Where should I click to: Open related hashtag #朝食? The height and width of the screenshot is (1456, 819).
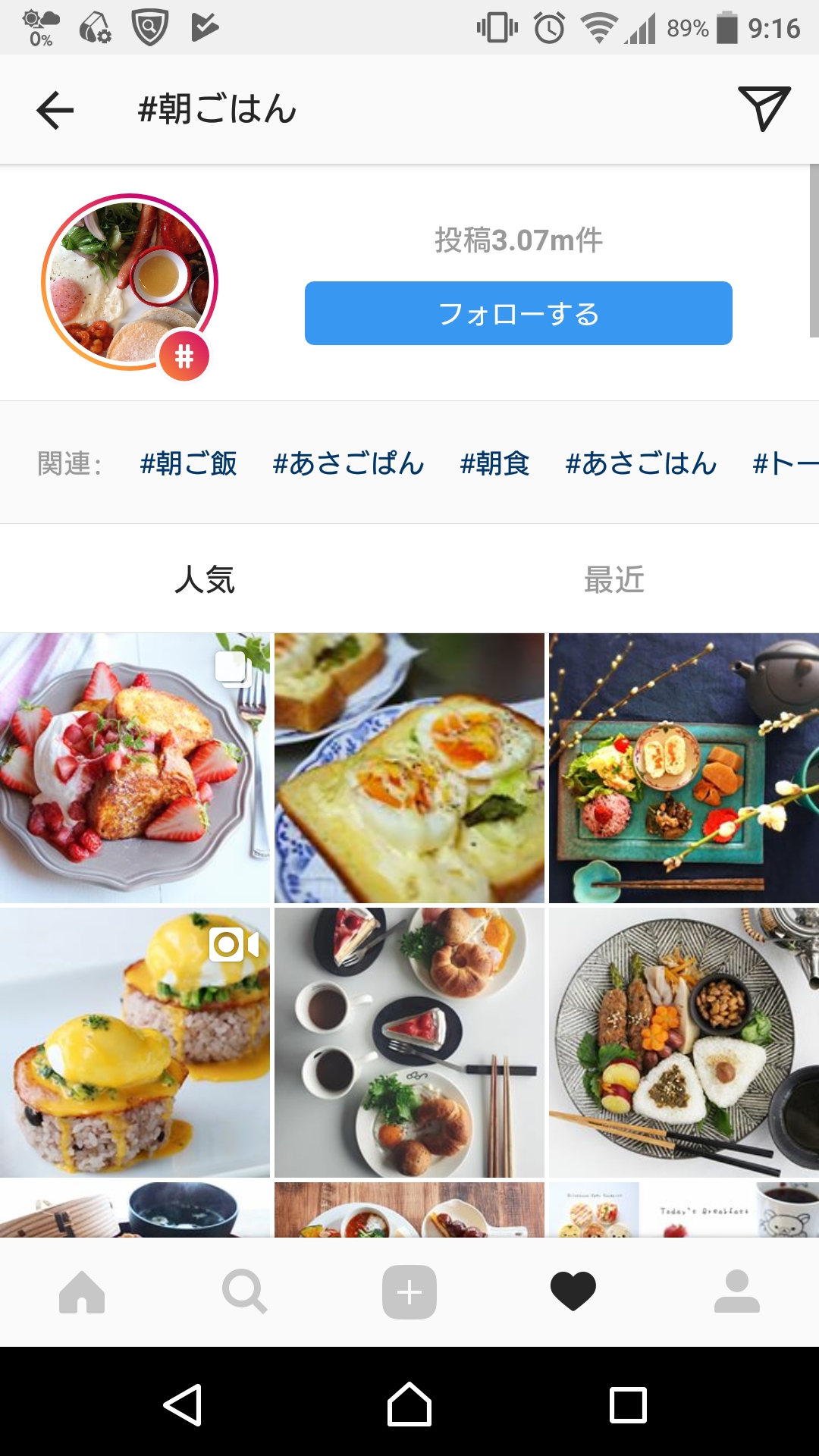point(494,463)
